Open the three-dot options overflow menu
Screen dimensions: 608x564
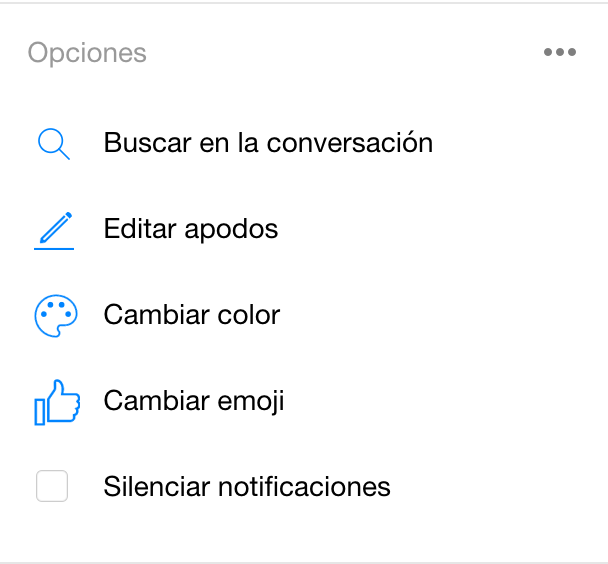point(559,53)
